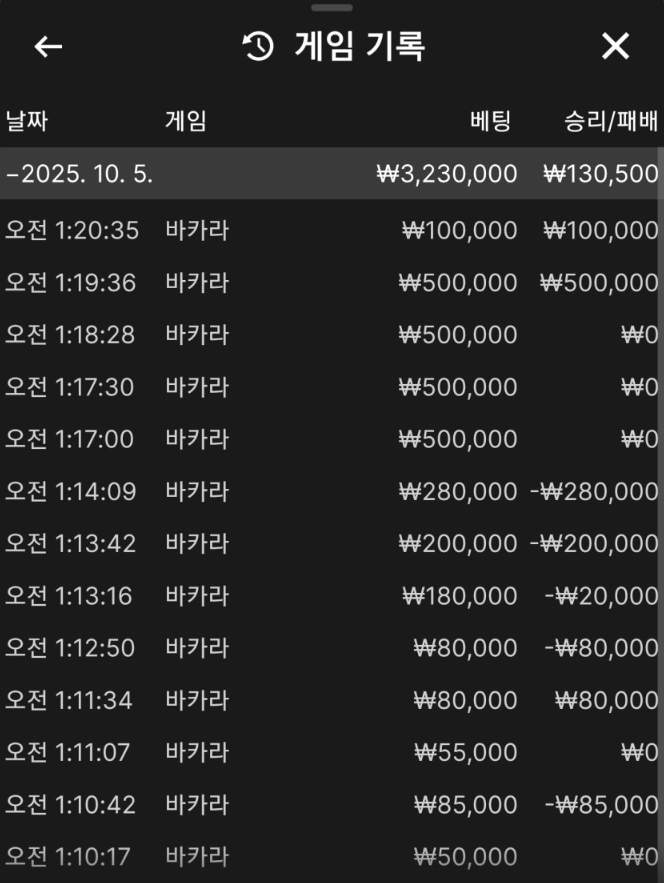Image resolution: width=664 pixels, height=883 pixels.
Task: Show details for the 오전 1:17:00 round
Action: (x=331, y=439)
